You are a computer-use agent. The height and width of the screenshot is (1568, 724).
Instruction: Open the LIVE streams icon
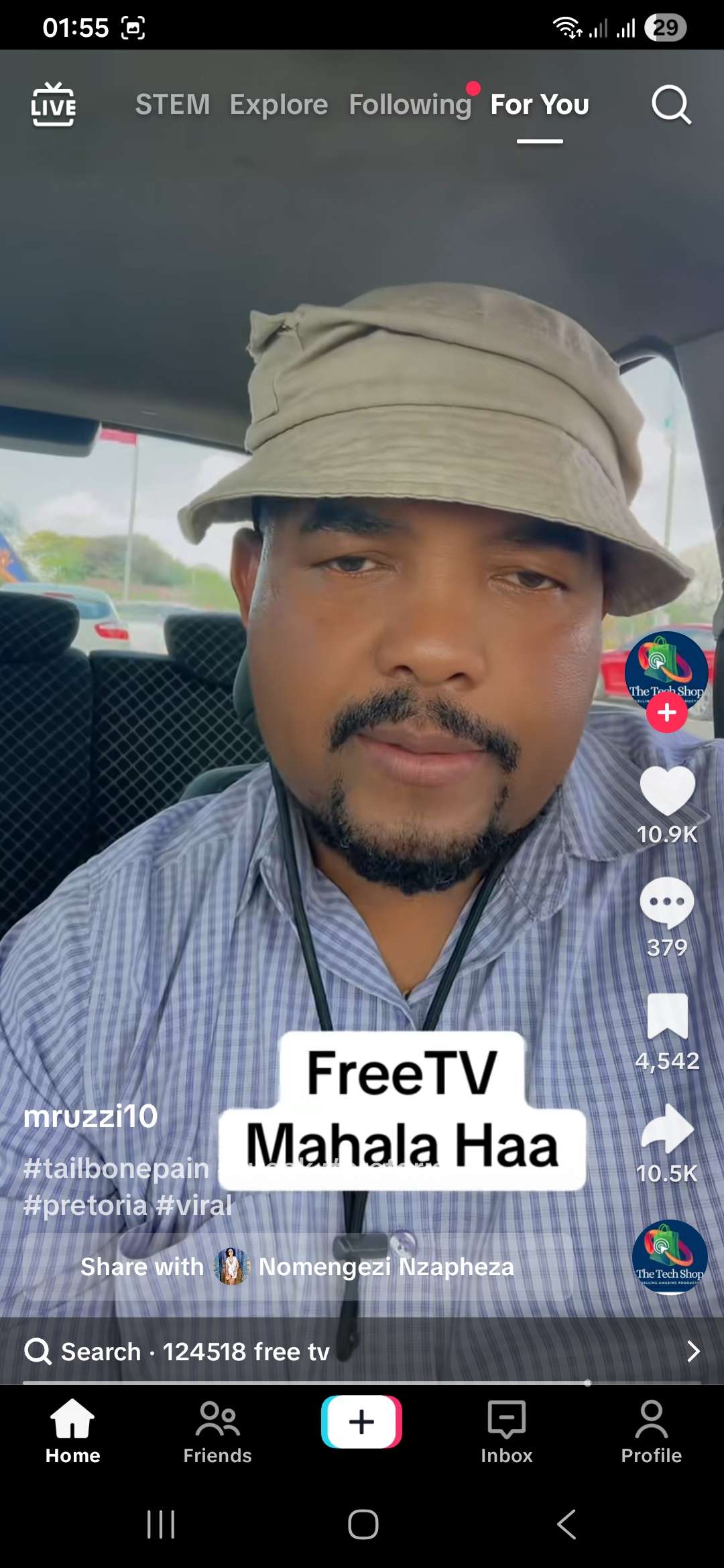click(54, 105)
